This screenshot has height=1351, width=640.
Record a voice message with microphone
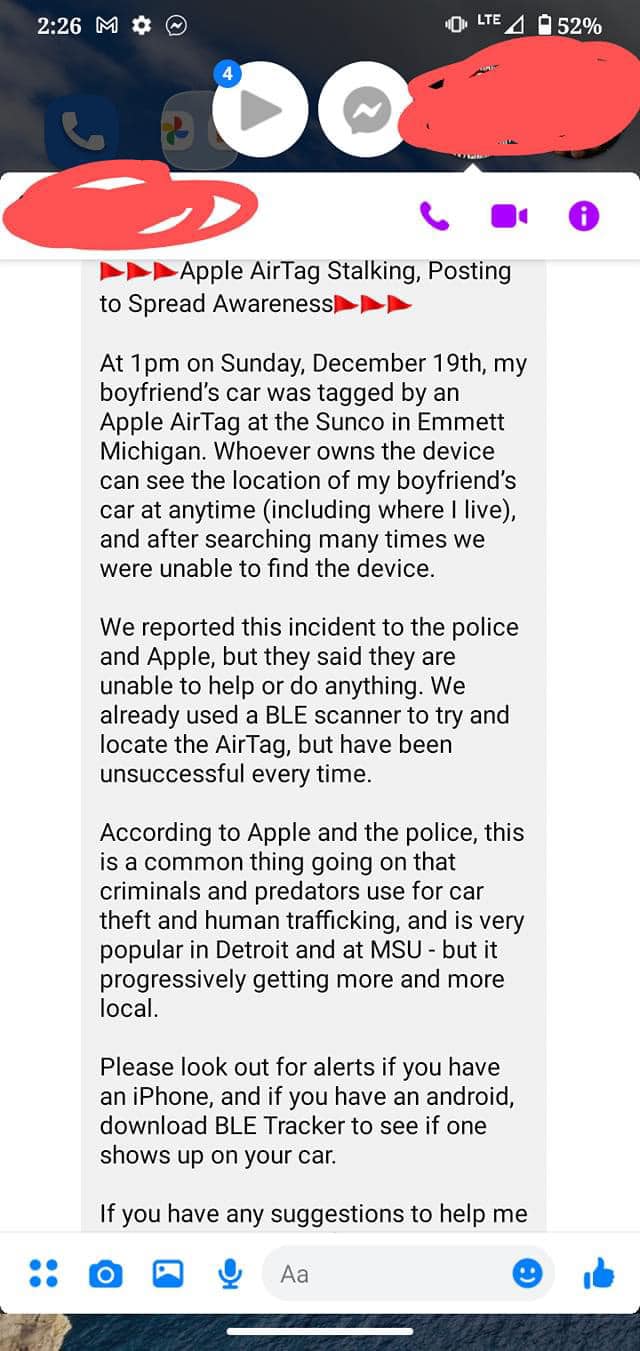(230, 1273)
